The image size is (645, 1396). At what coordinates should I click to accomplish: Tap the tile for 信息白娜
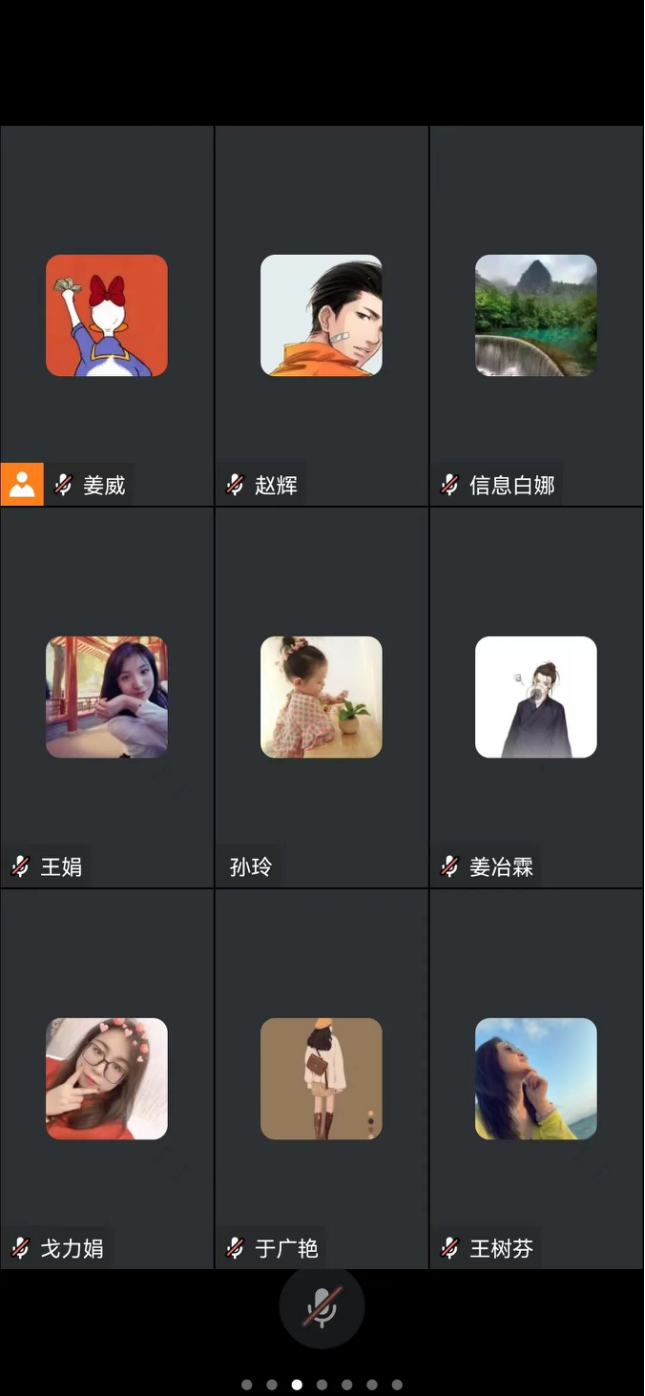536,316
